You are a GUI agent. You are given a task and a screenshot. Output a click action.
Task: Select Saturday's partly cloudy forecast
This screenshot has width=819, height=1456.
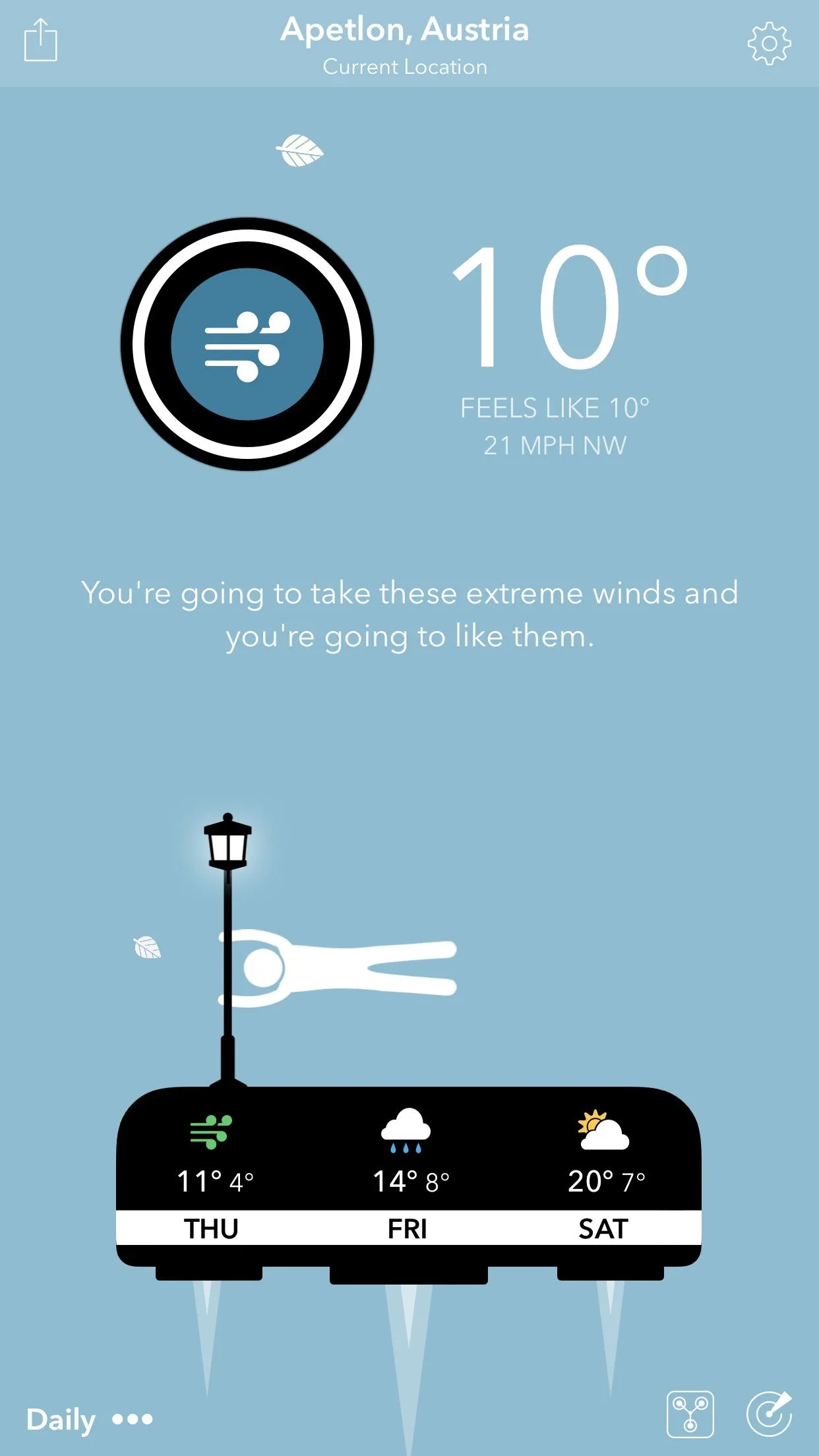pos(604,1174)
